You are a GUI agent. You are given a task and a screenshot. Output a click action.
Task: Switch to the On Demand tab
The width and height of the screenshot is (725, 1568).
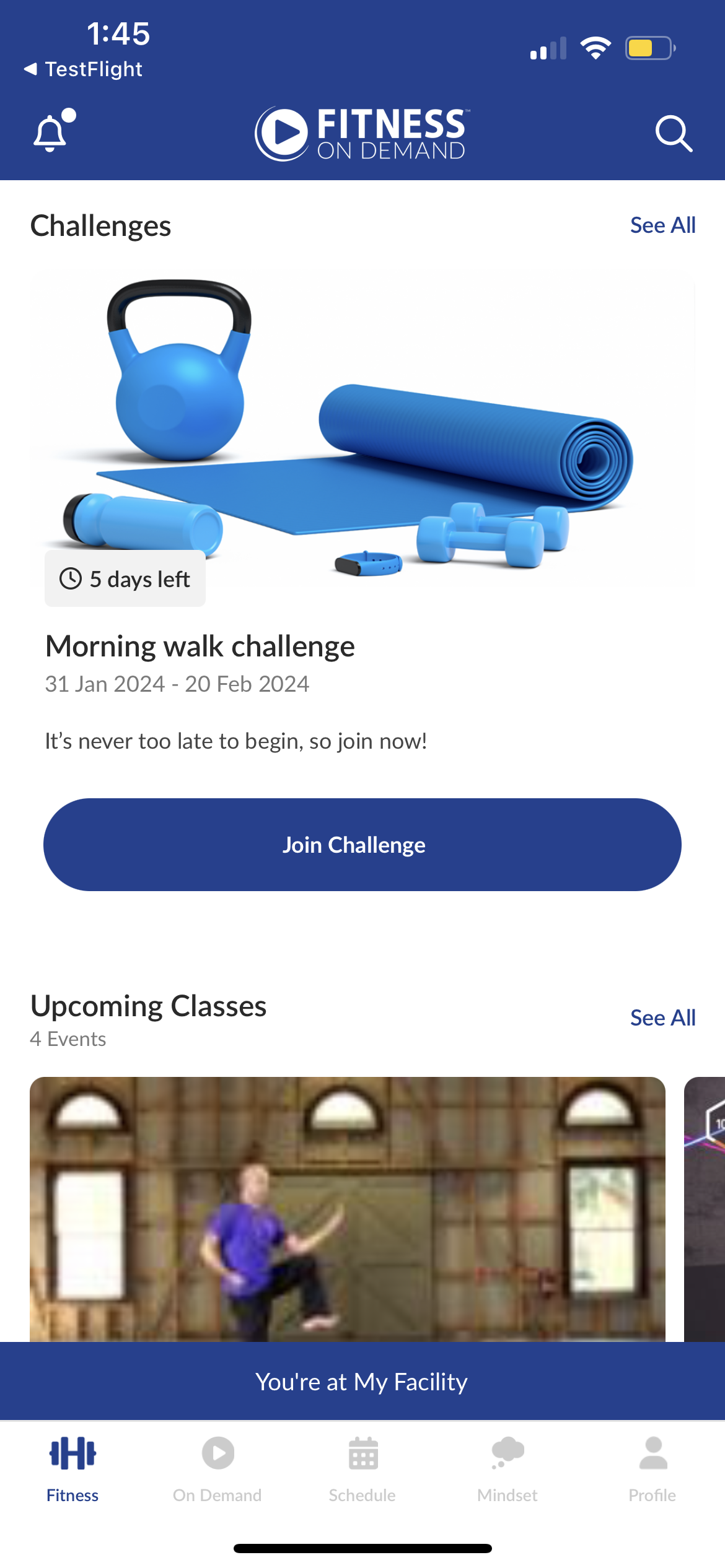pyautogui.click(x=217, y=1470)
